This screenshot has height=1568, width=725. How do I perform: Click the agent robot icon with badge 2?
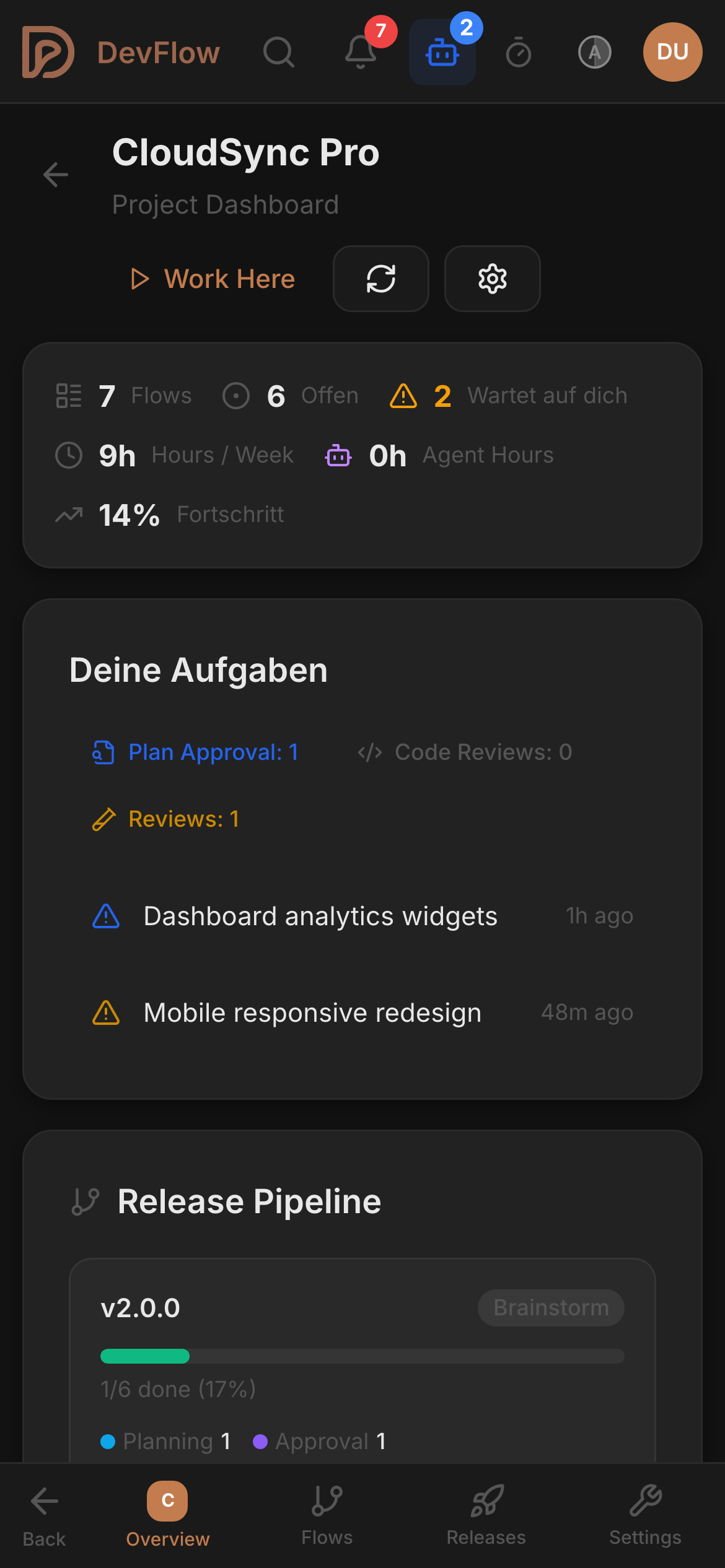tap(442, 52)
